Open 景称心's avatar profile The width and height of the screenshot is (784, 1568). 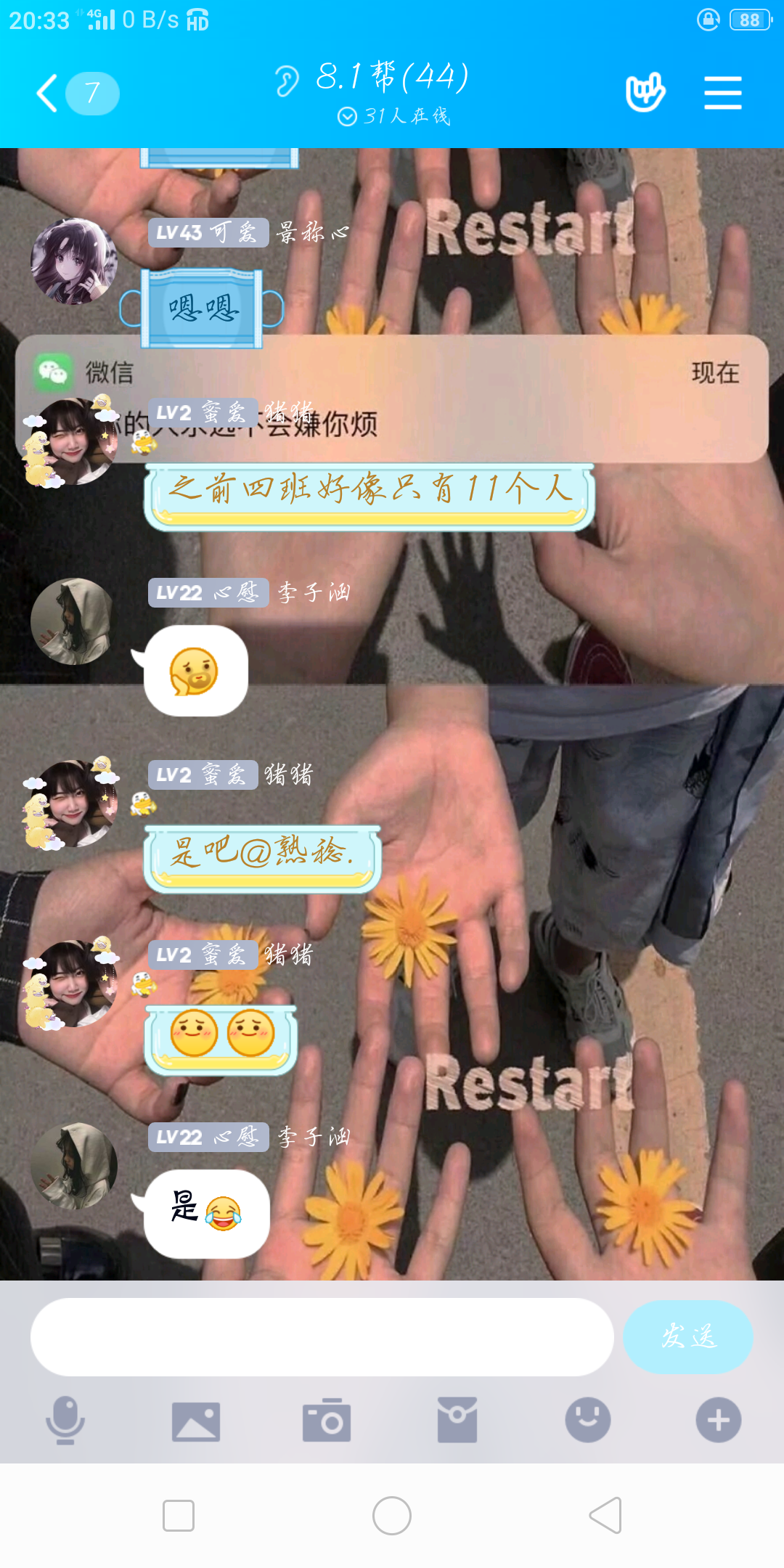coord(73,261)
